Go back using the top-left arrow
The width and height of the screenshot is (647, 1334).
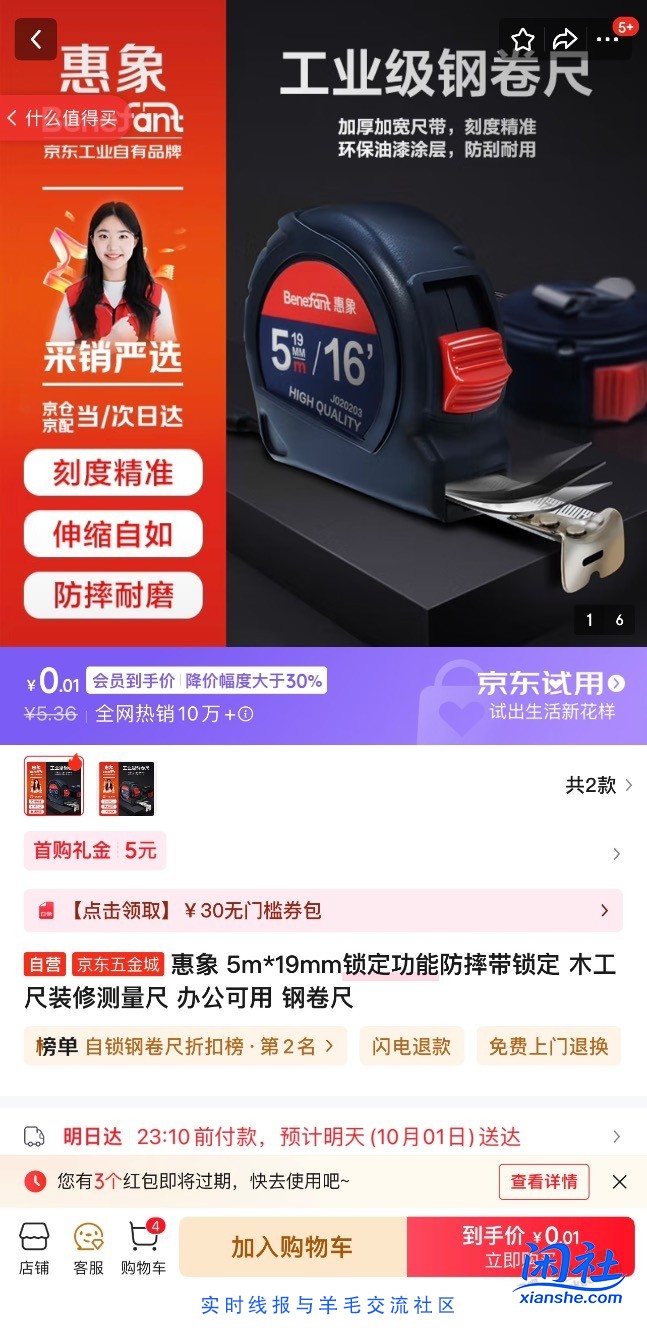pyautogui.click(x=36, y=40)
